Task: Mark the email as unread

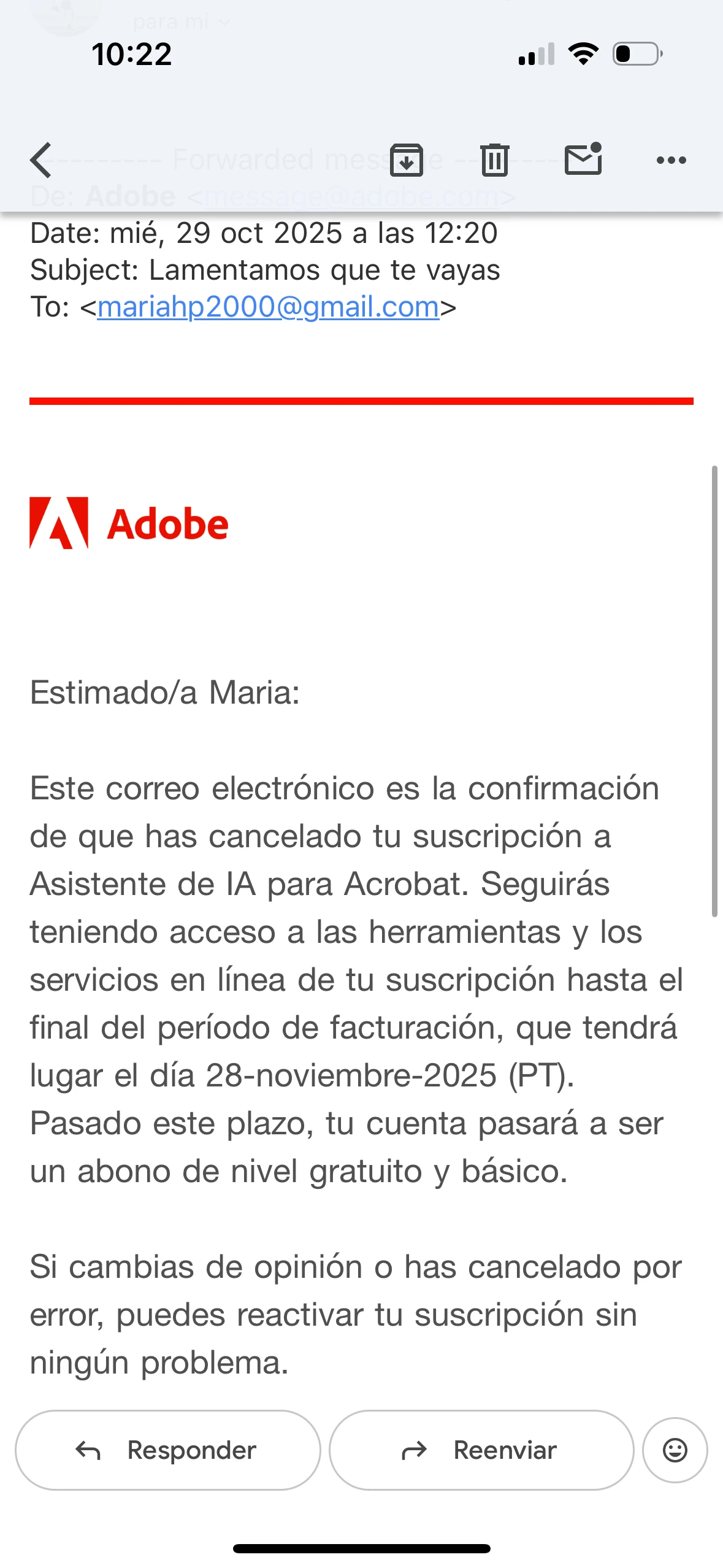Action: coord(583,159)
